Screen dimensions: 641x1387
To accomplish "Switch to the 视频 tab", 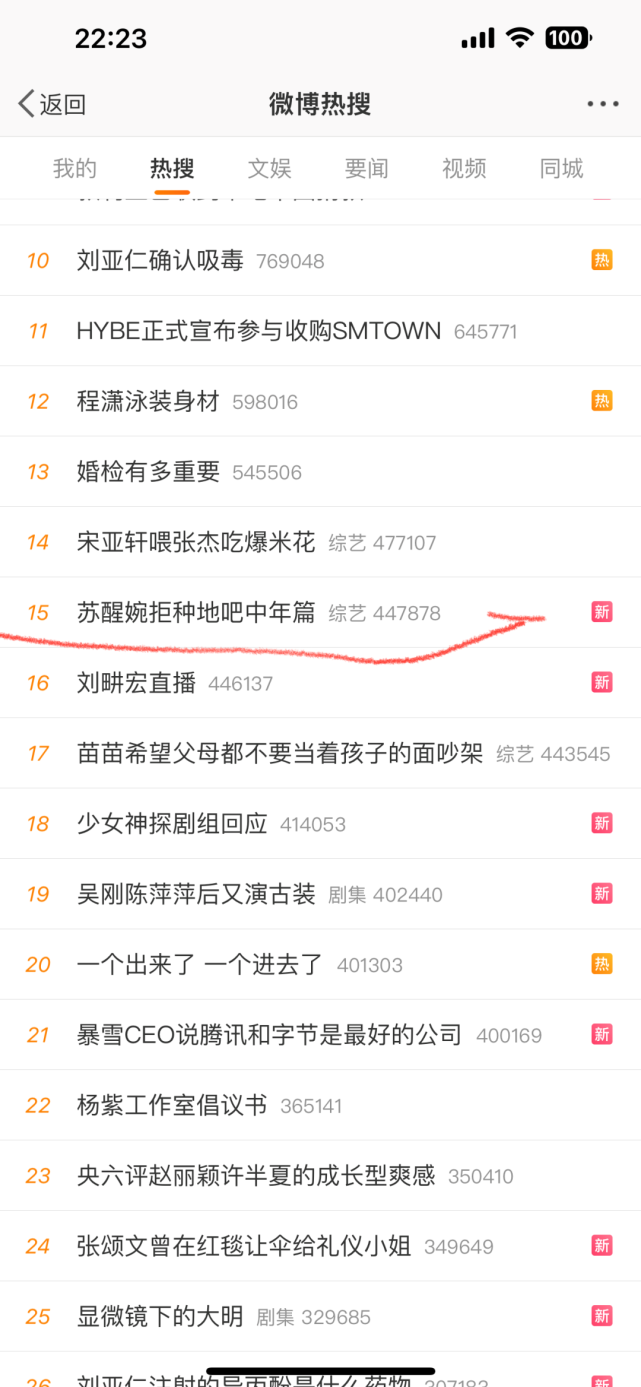I will tap(464, 168).
